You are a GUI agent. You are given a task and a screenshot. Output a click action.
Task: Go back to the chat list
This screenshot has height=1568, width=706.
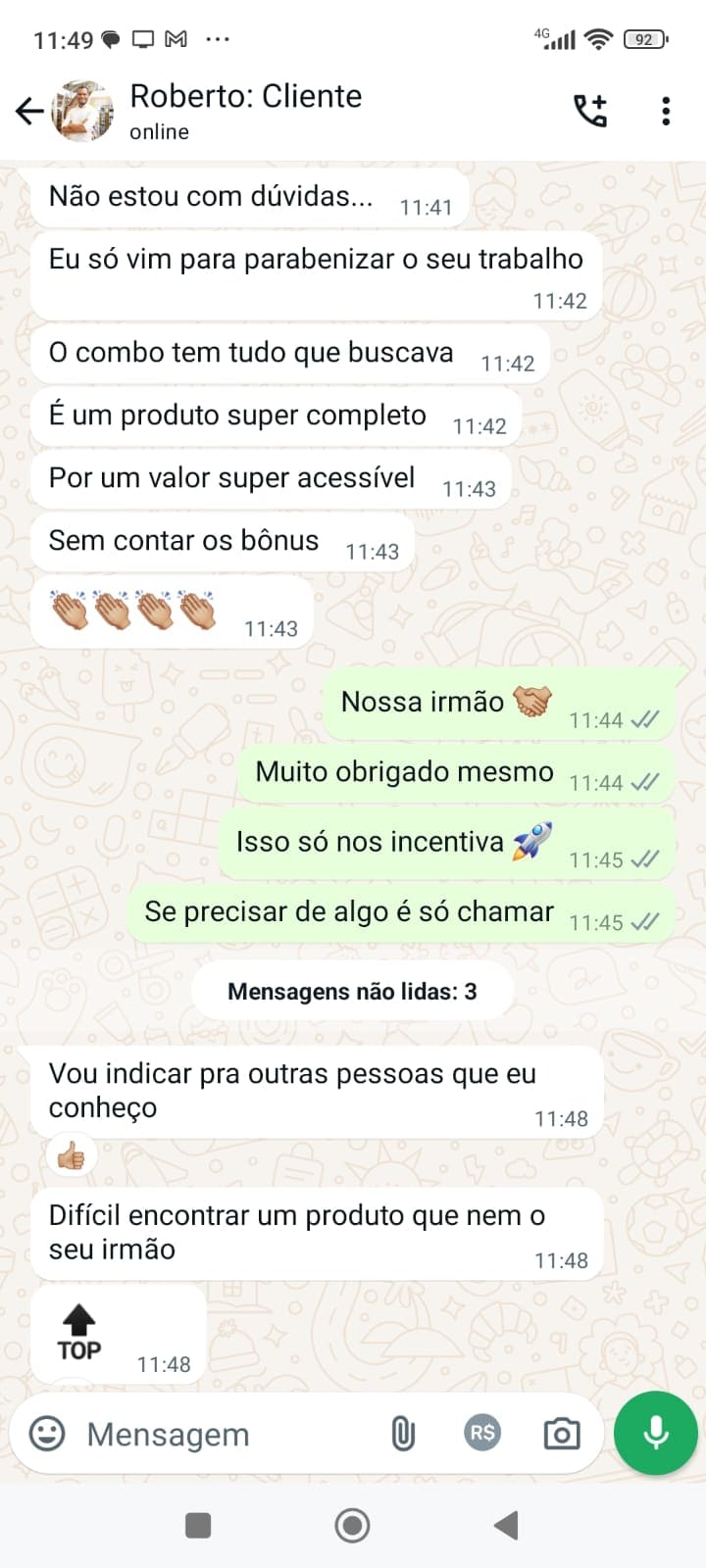29,111
